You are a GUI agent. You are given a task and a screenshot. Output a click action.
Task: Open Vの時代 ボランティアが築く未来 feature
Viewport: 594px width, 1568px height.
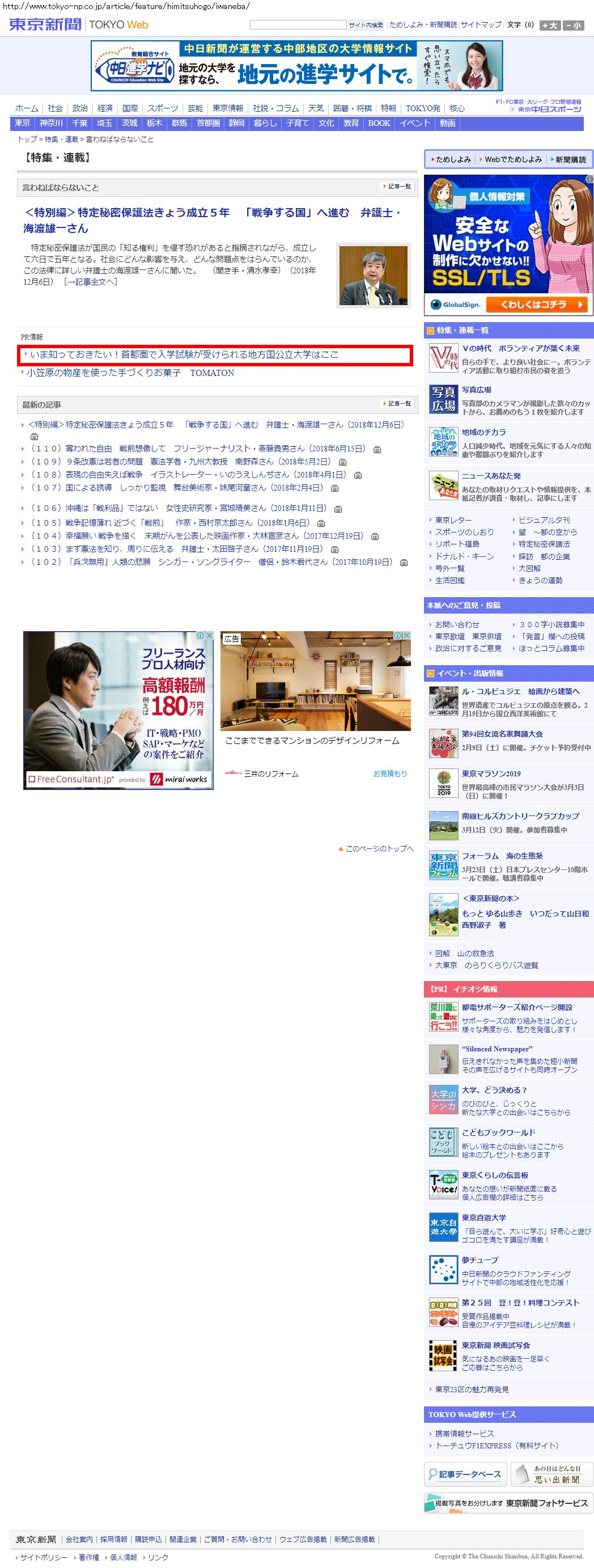(520, 349)
